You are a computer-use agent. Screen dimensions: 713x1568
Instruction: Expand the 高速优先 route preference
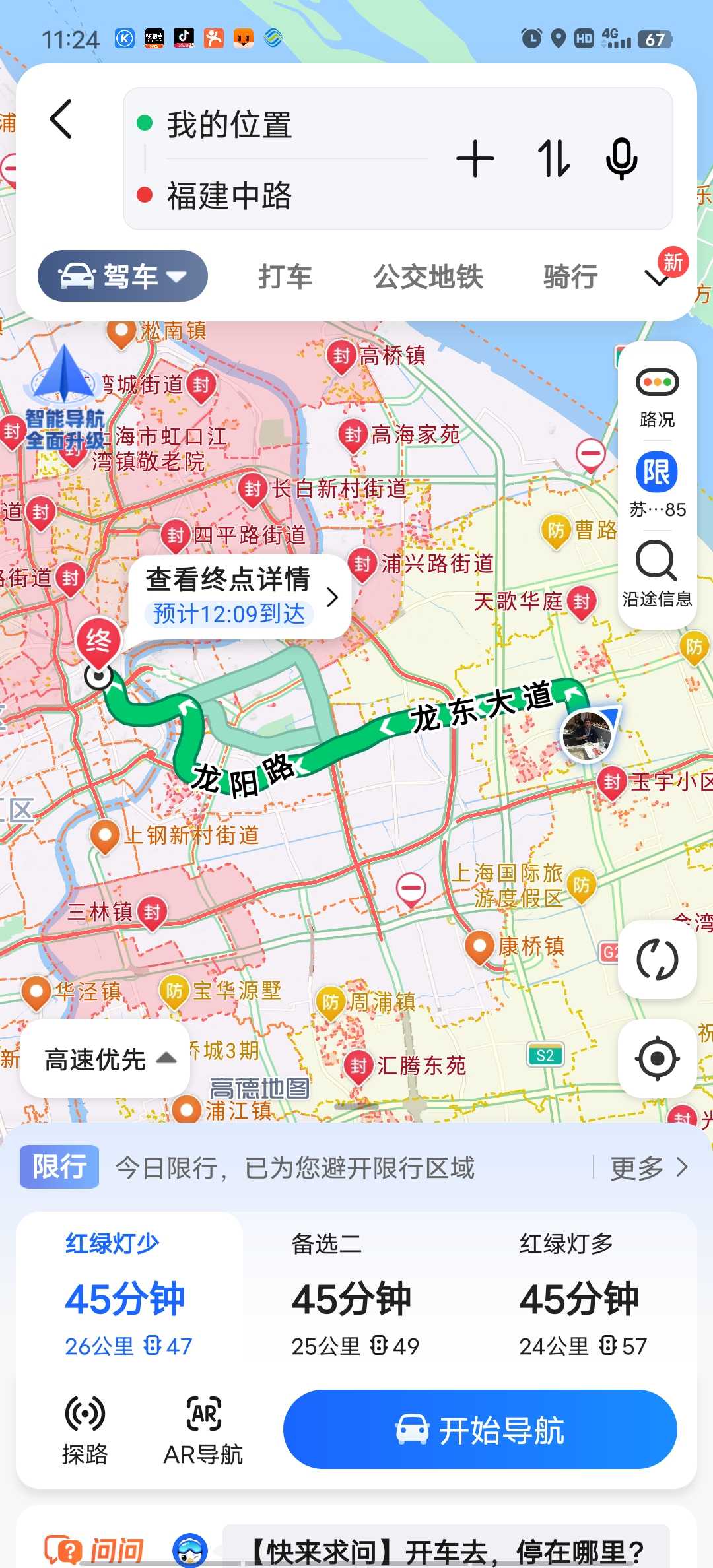(x=106, y=1059)
